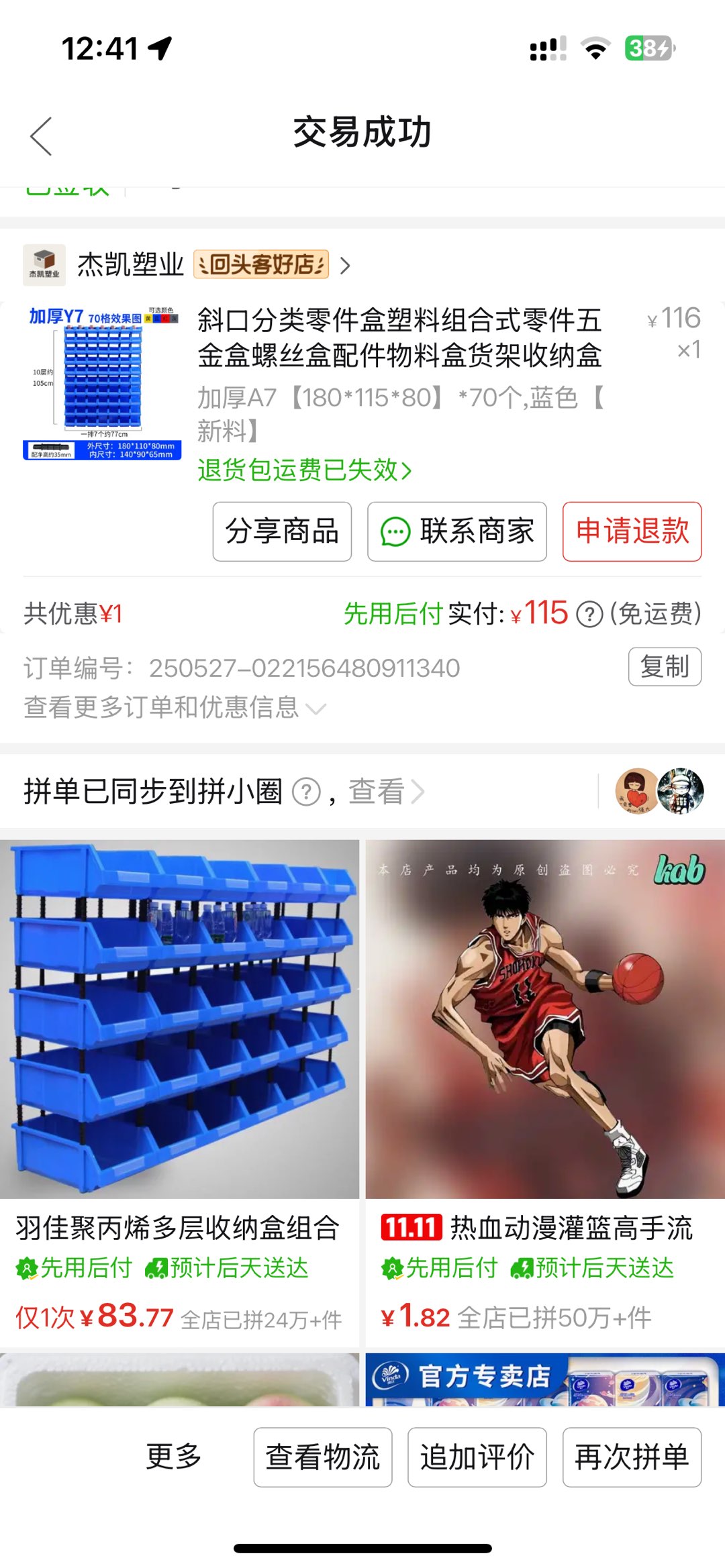Tap the 分享商品 button

[x=282, y=531]
